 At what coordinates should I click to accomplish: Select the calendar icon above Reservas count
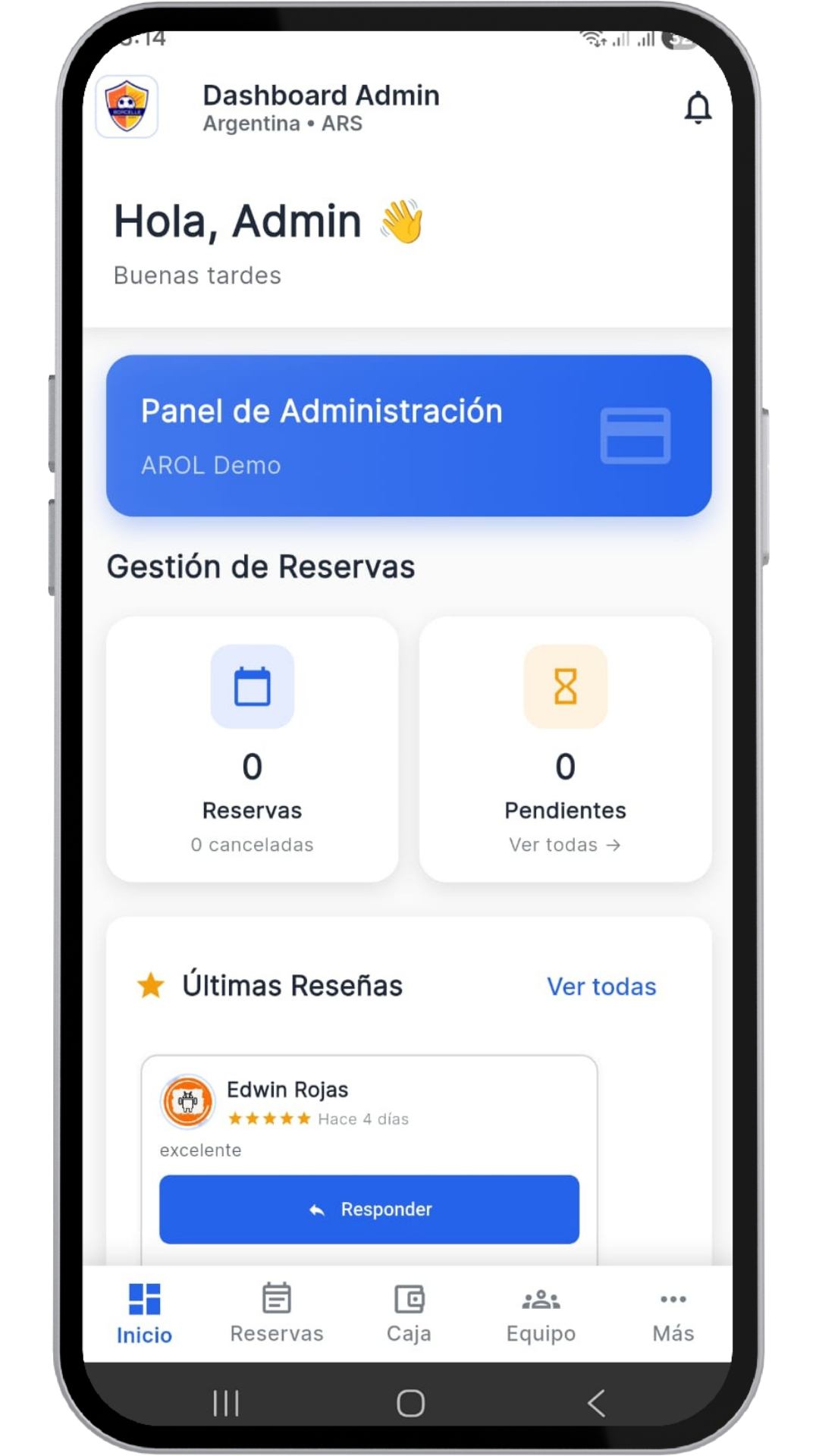252,687
